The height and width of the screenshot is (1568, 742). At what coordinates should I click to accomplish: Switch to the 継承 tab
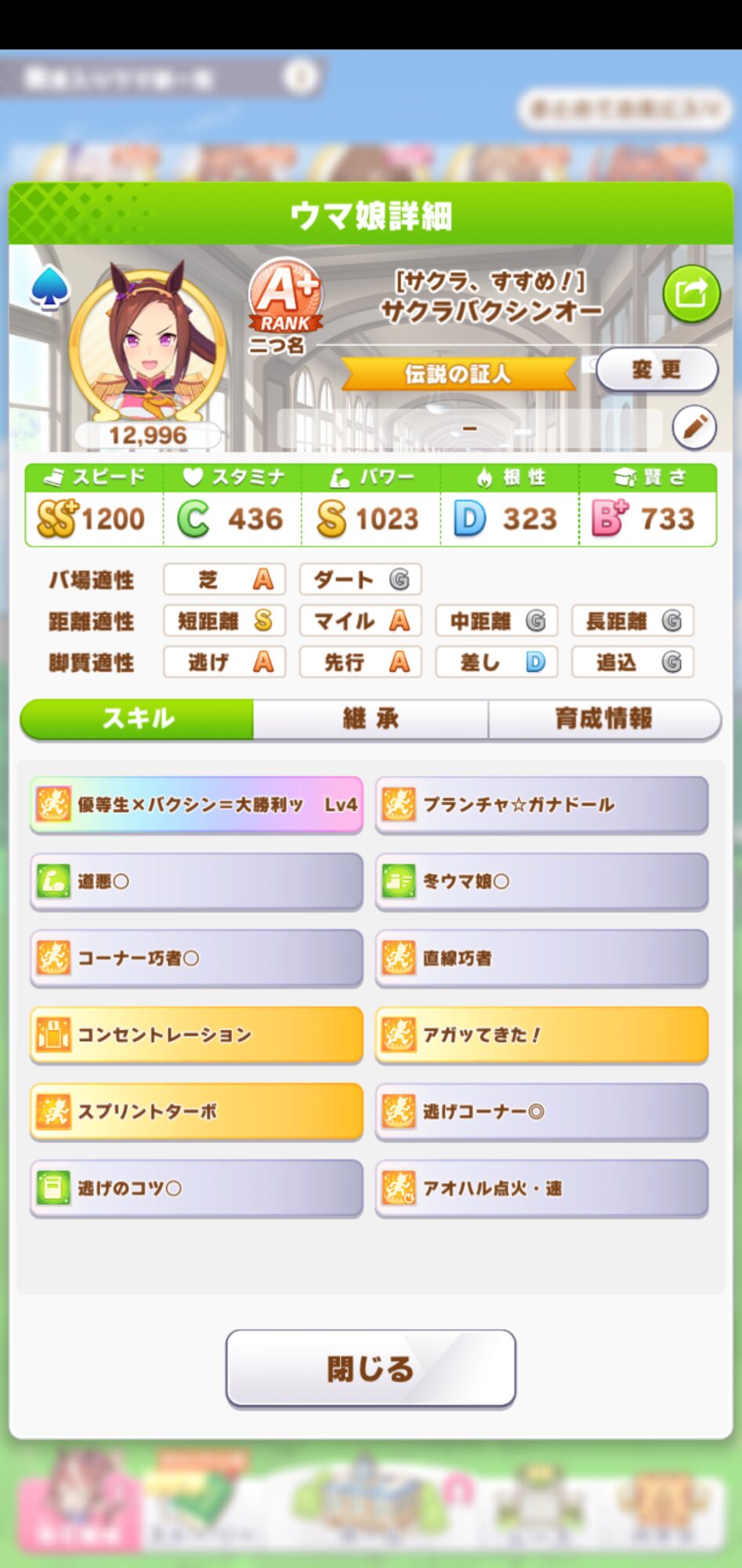pos(370,718)
